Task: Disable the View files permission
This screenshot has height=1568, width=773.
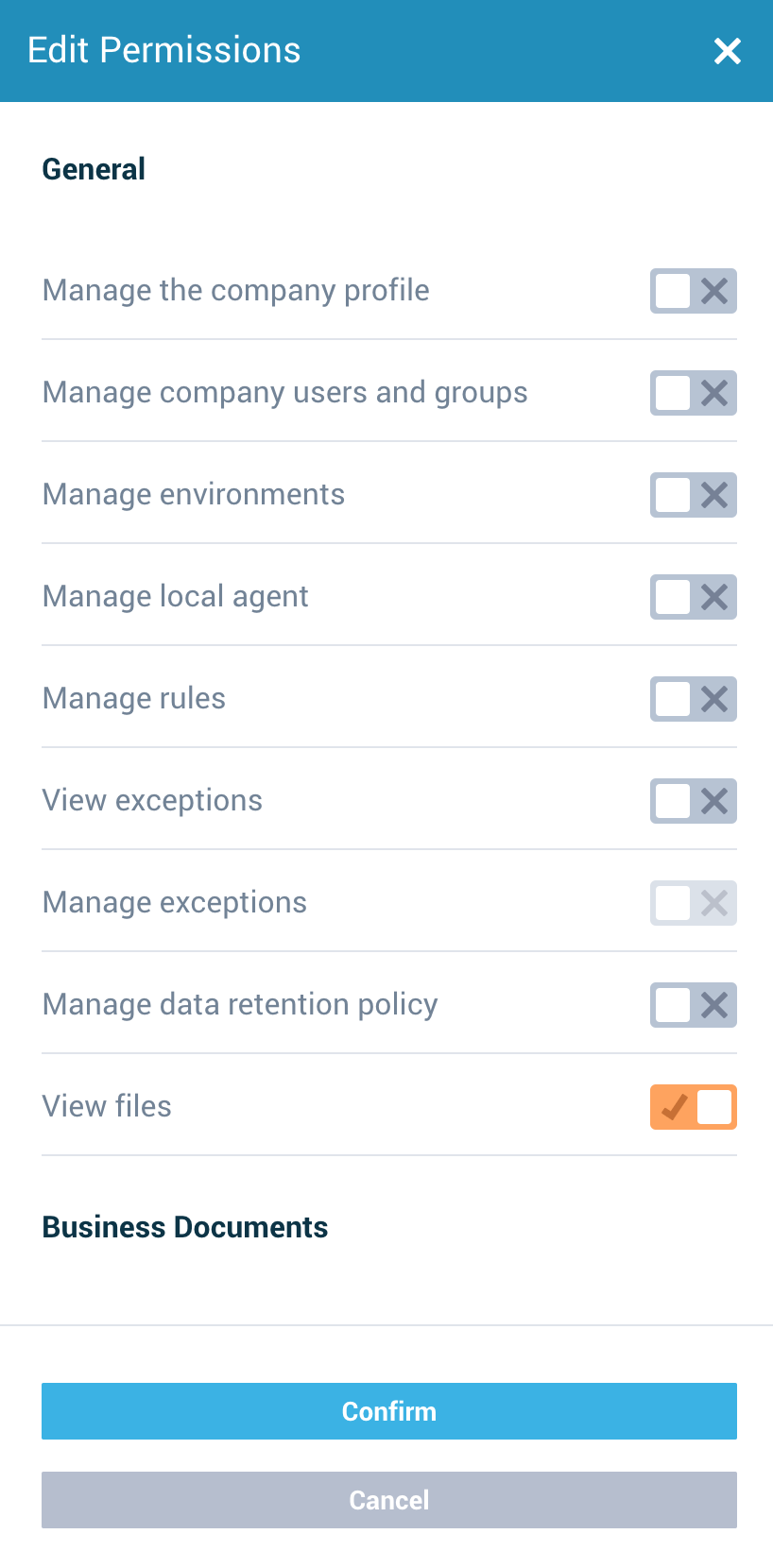Action: click(693, 1106)
